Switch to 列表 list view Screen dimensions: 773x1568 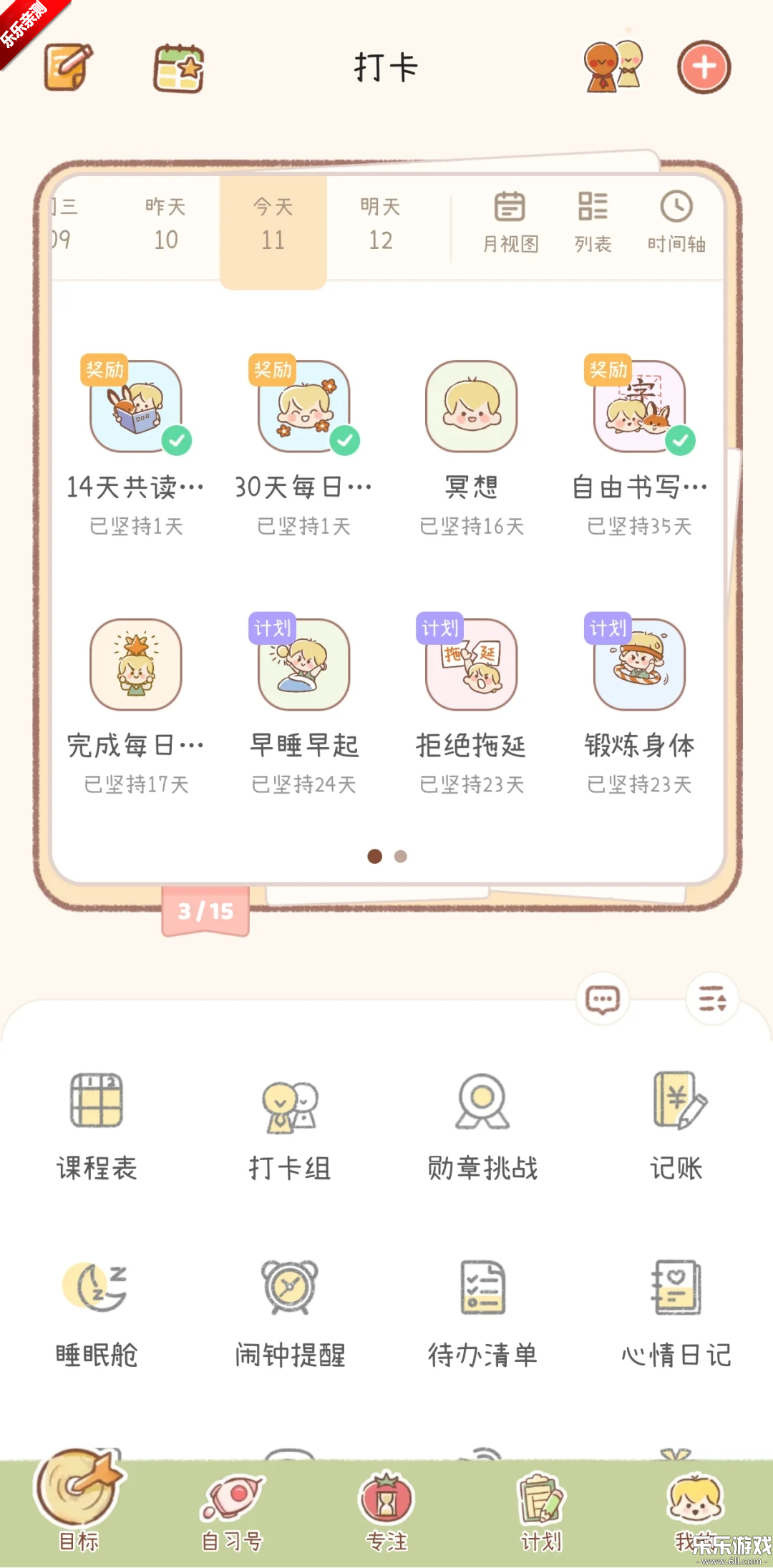coord(591,222)
